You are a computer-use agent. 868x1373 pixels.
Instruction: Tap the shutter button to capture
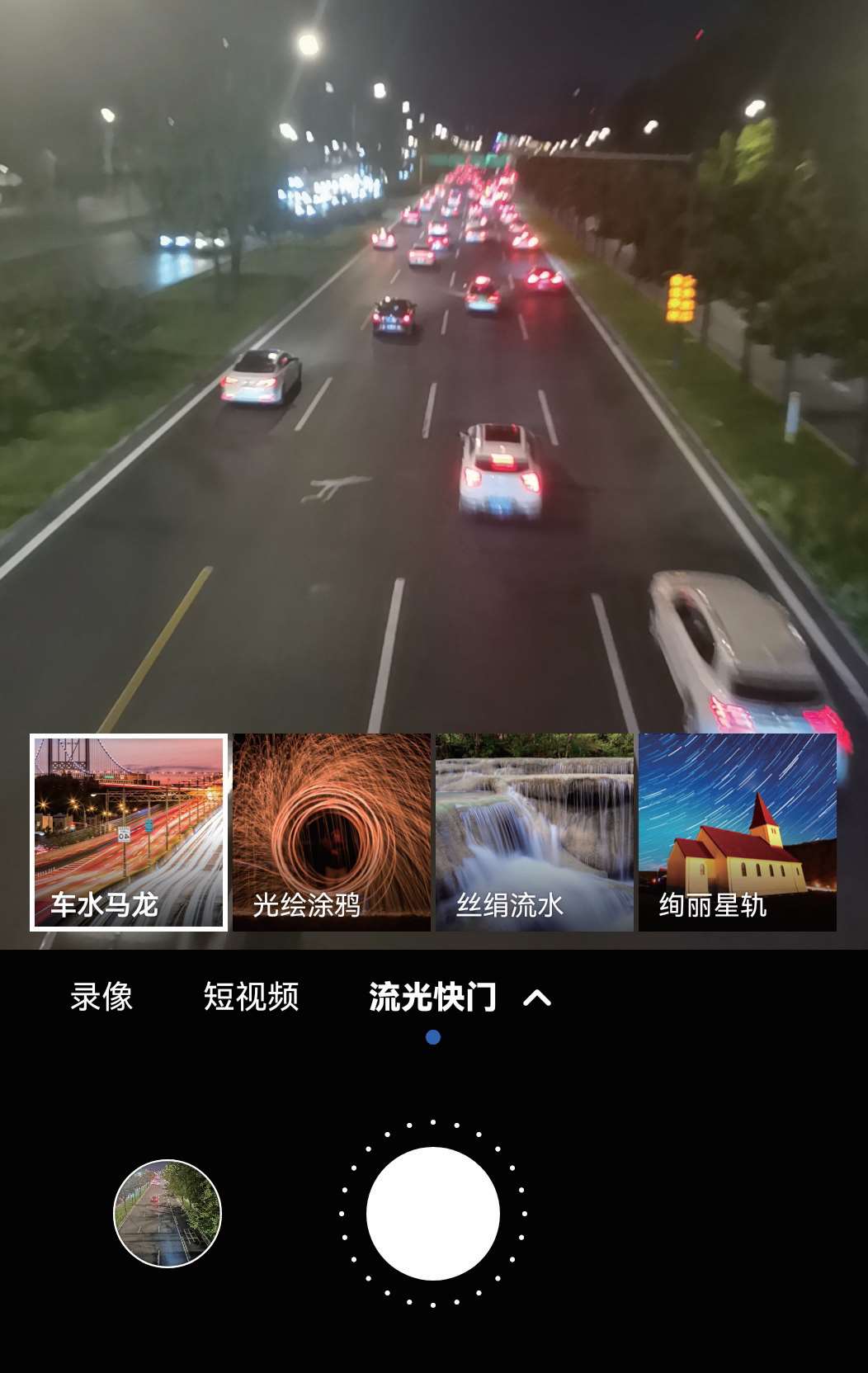coord(433,1214)
